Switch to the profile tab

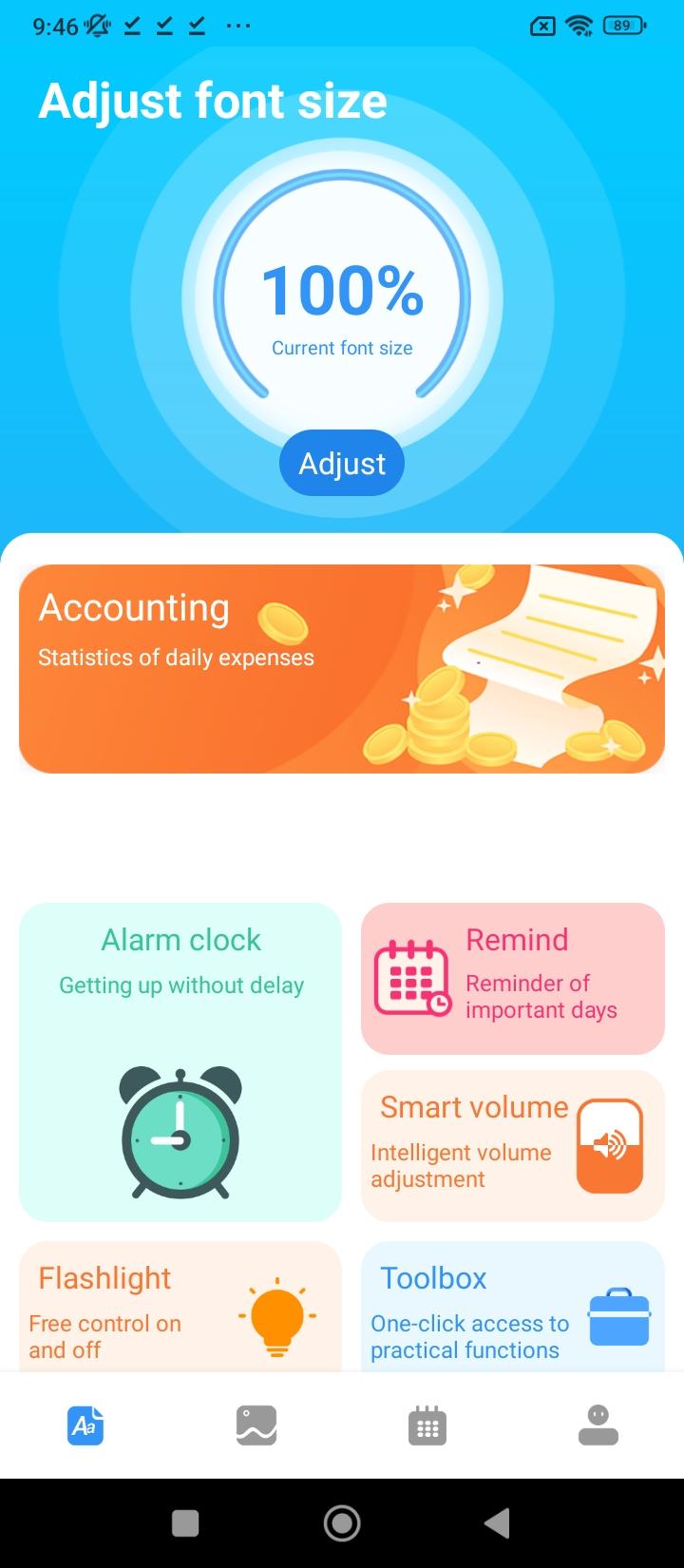[598, 1425]
